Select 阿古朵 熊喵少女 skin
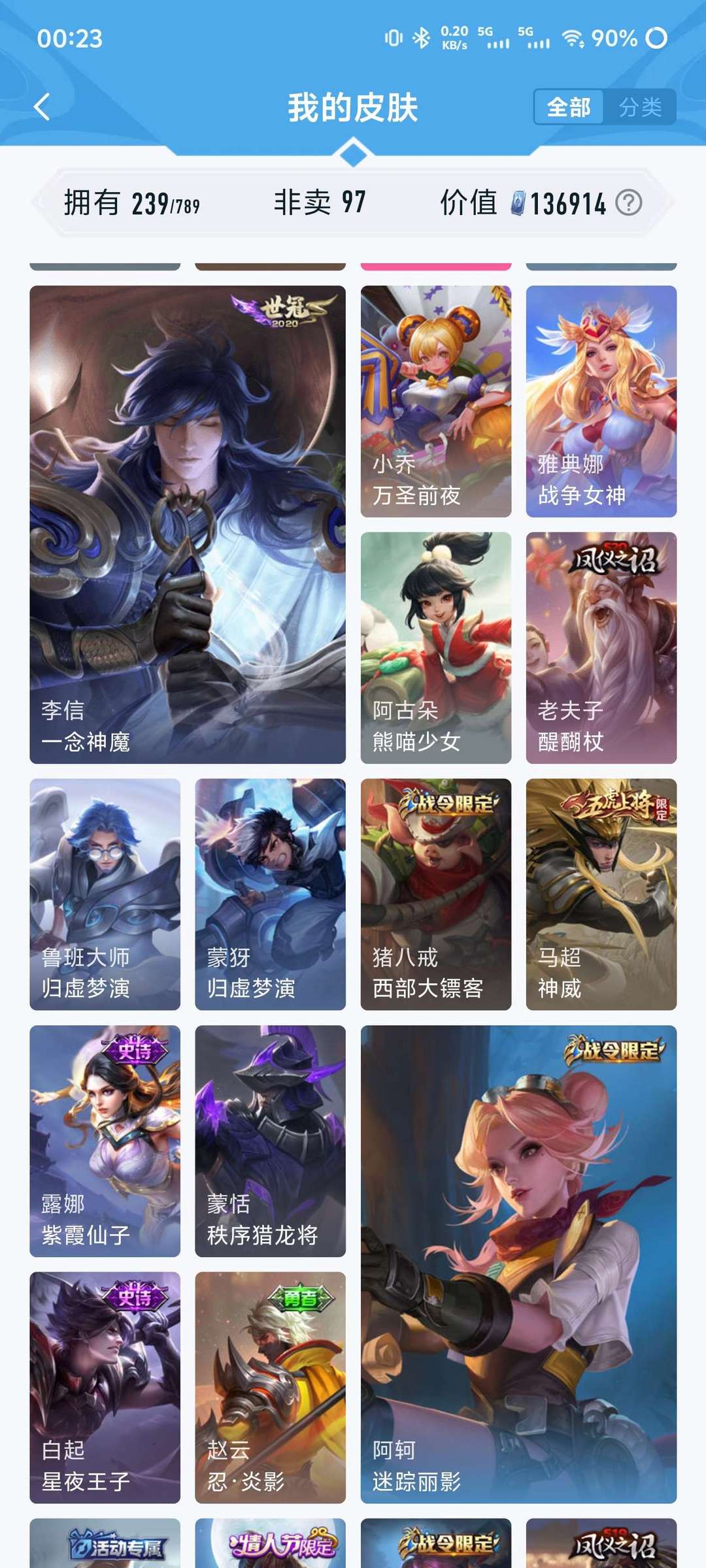The width and height of the screenshot is (706, 1568). click(x=435, y=647)
